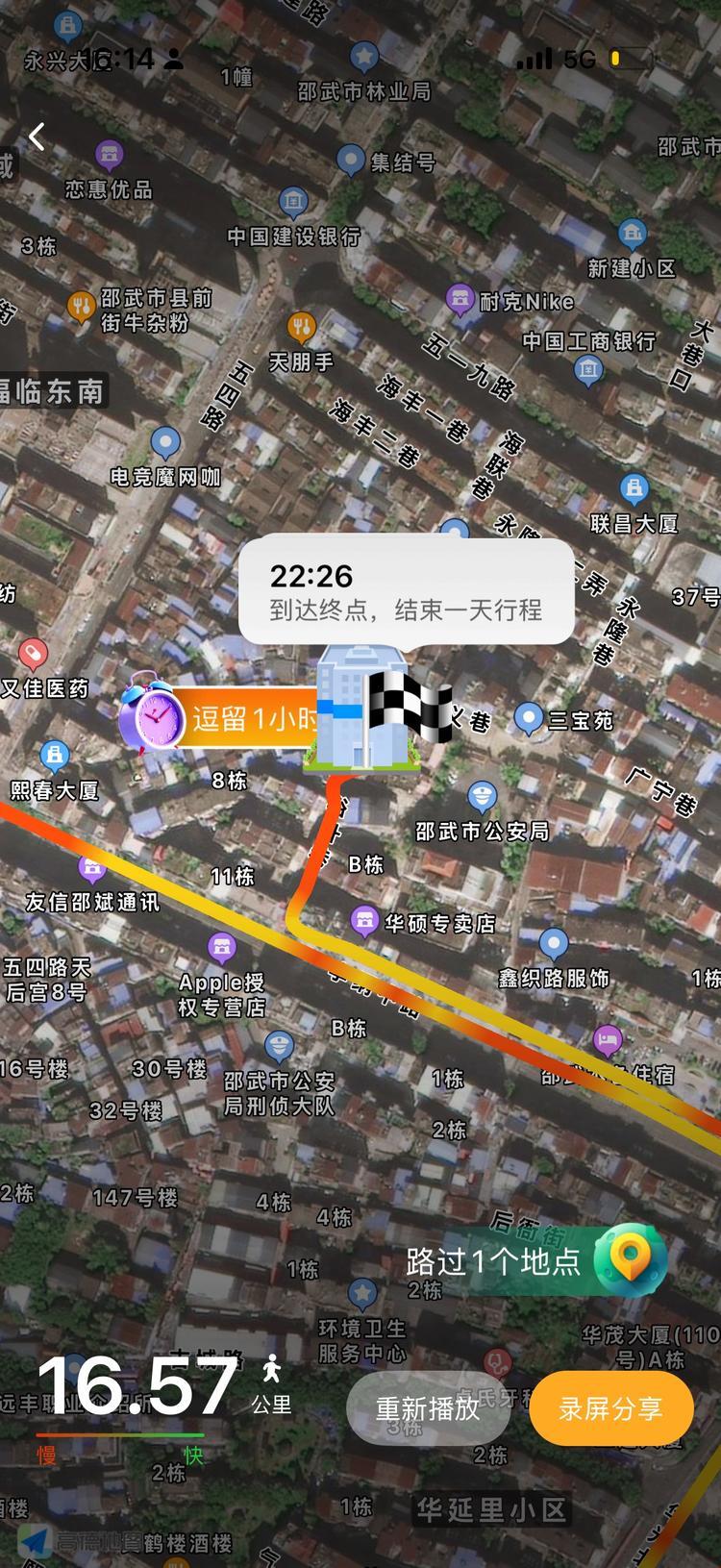Tap the checkered flag endpoint marker
This screenshot has width=721, height=1568.
(x=410, y=708)
